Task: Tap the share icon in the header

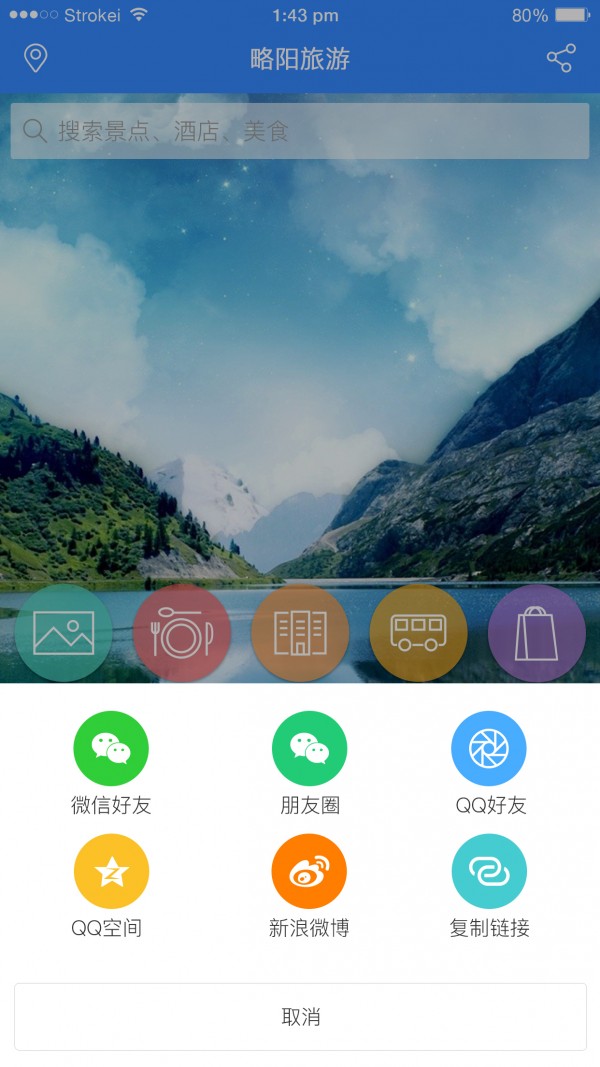Action: click(561, 58)
